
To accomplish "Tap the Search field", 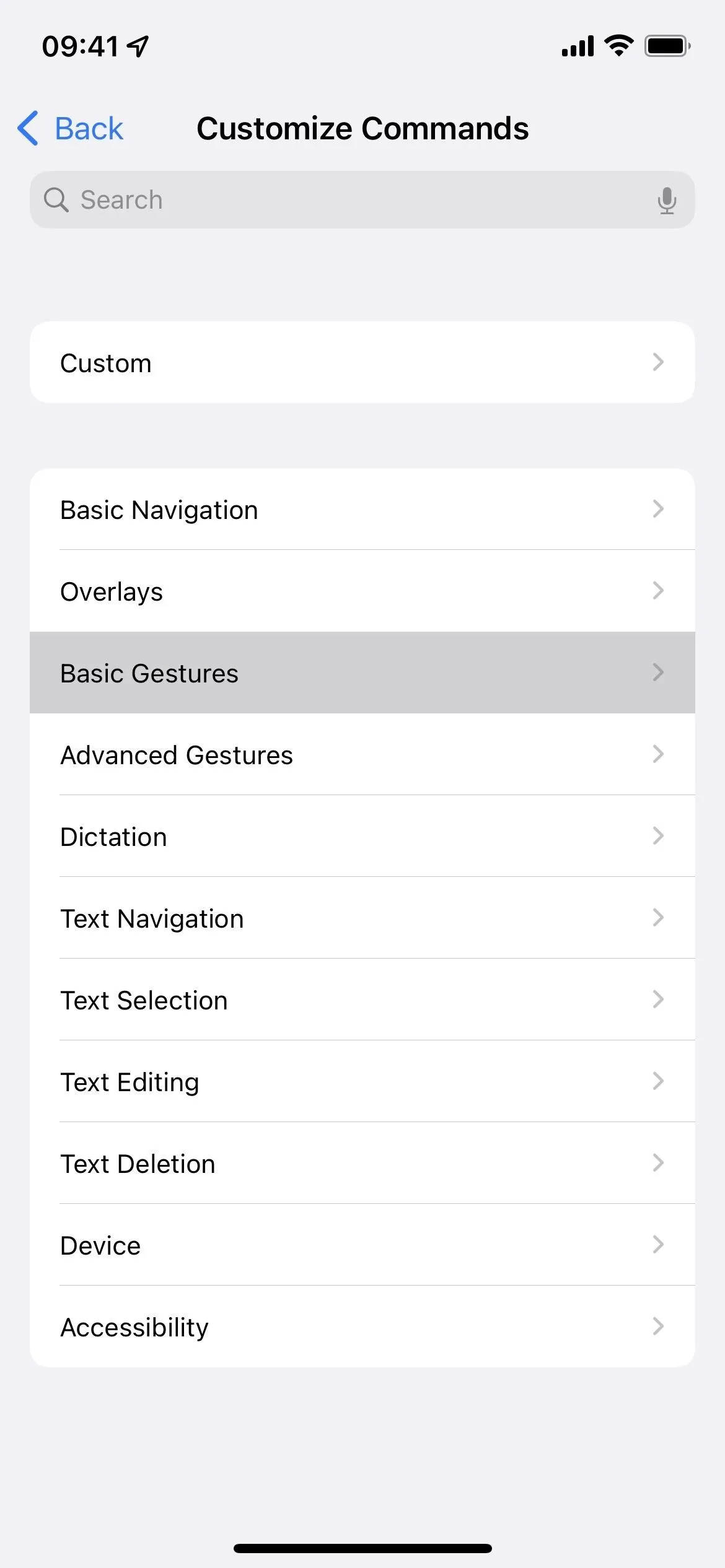I will click(x=362, y=200).
